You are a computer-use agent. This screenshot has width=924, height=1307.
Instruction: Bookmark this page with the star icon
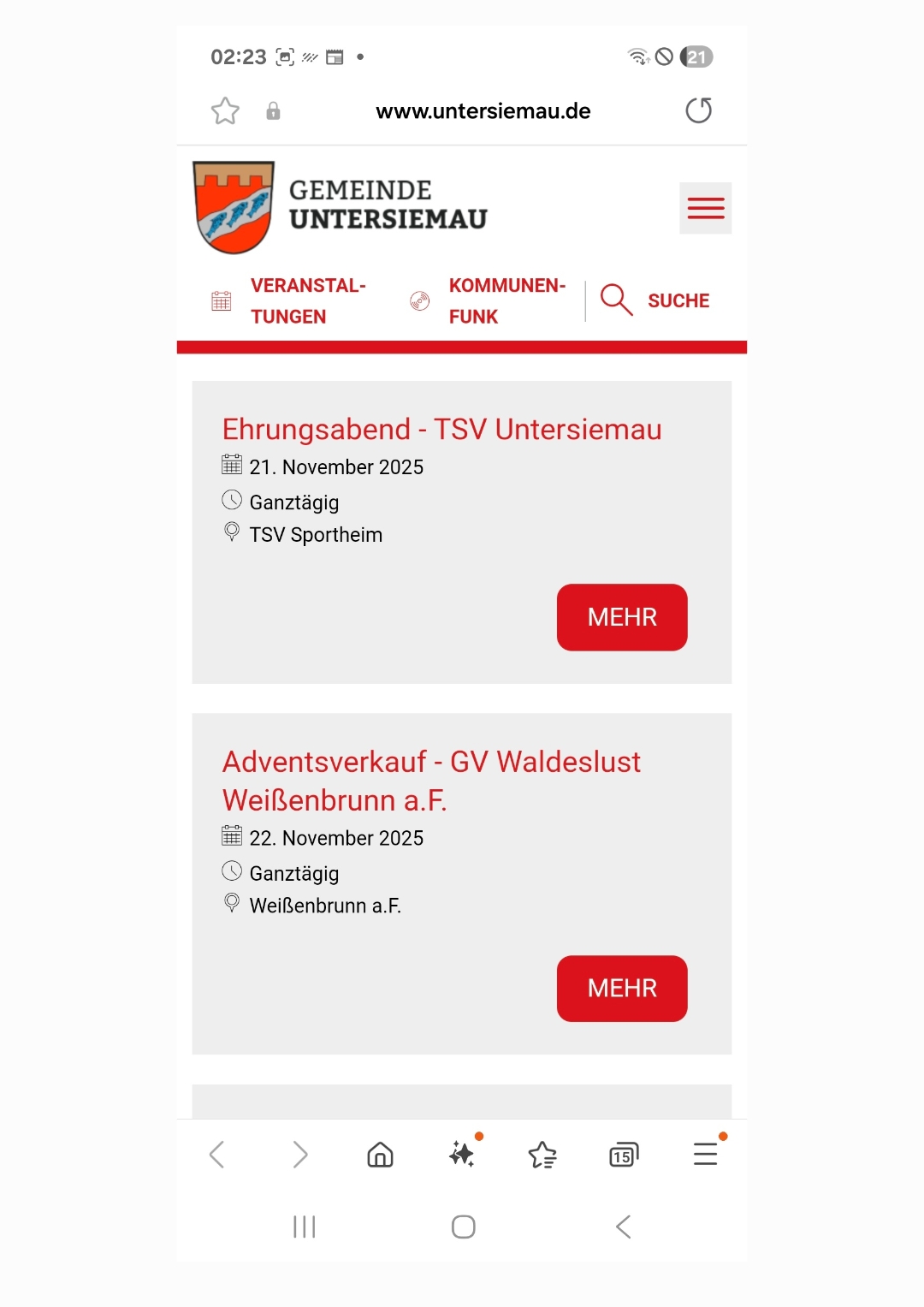point(225,111)
